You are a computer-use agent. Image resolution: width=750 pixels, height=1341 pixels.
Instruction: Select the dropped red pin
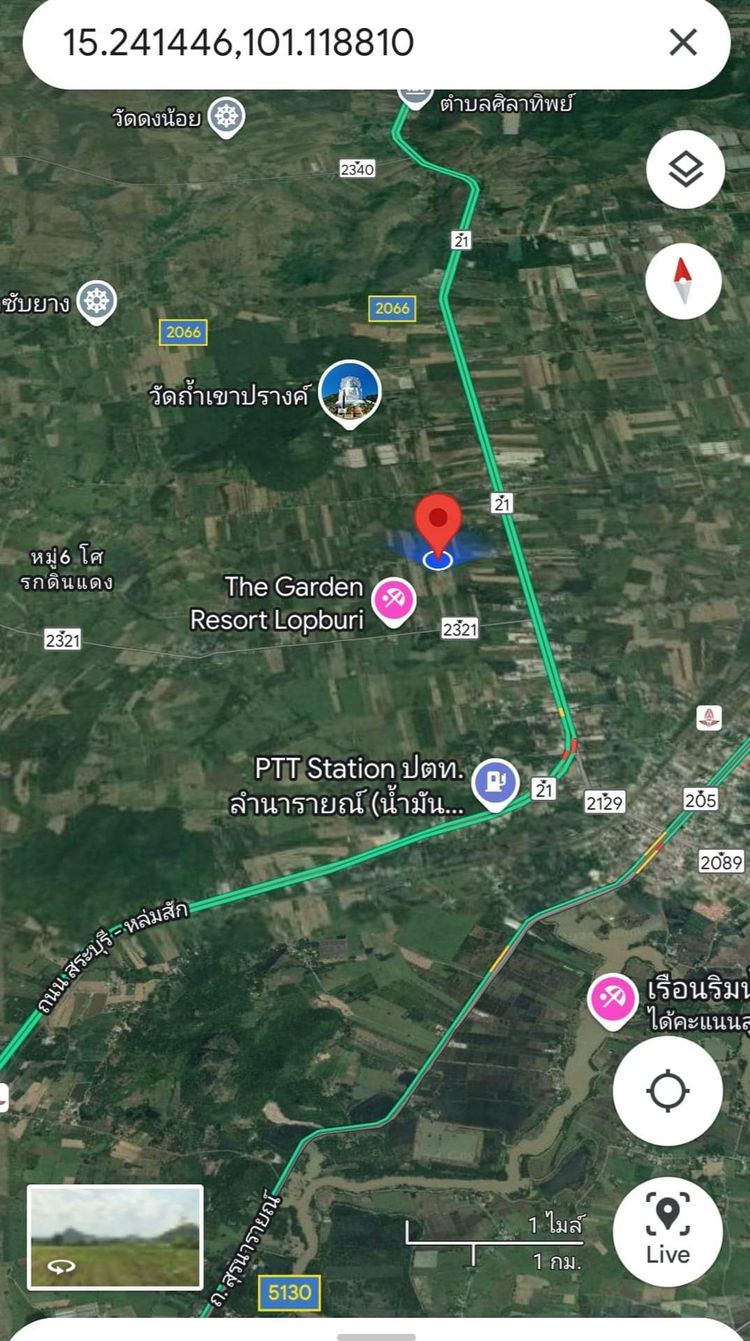[x=438, y=522]
